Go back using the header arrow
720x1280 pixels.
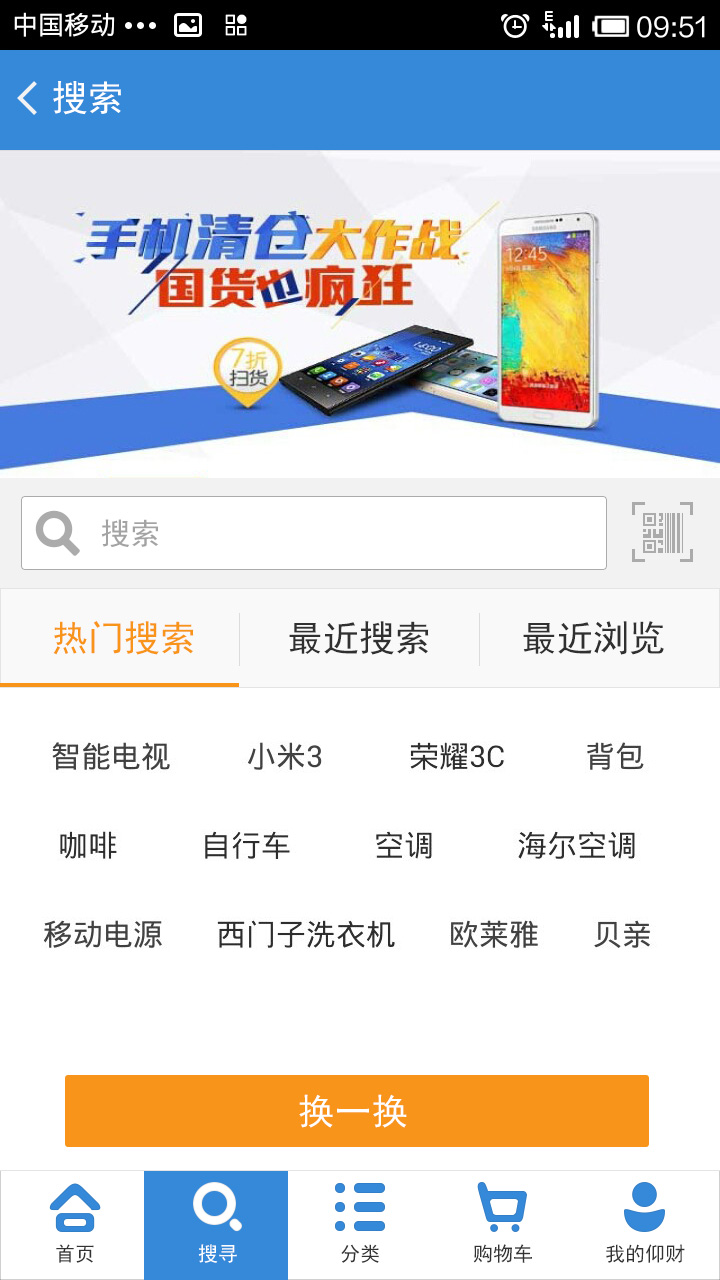point(28,99)
